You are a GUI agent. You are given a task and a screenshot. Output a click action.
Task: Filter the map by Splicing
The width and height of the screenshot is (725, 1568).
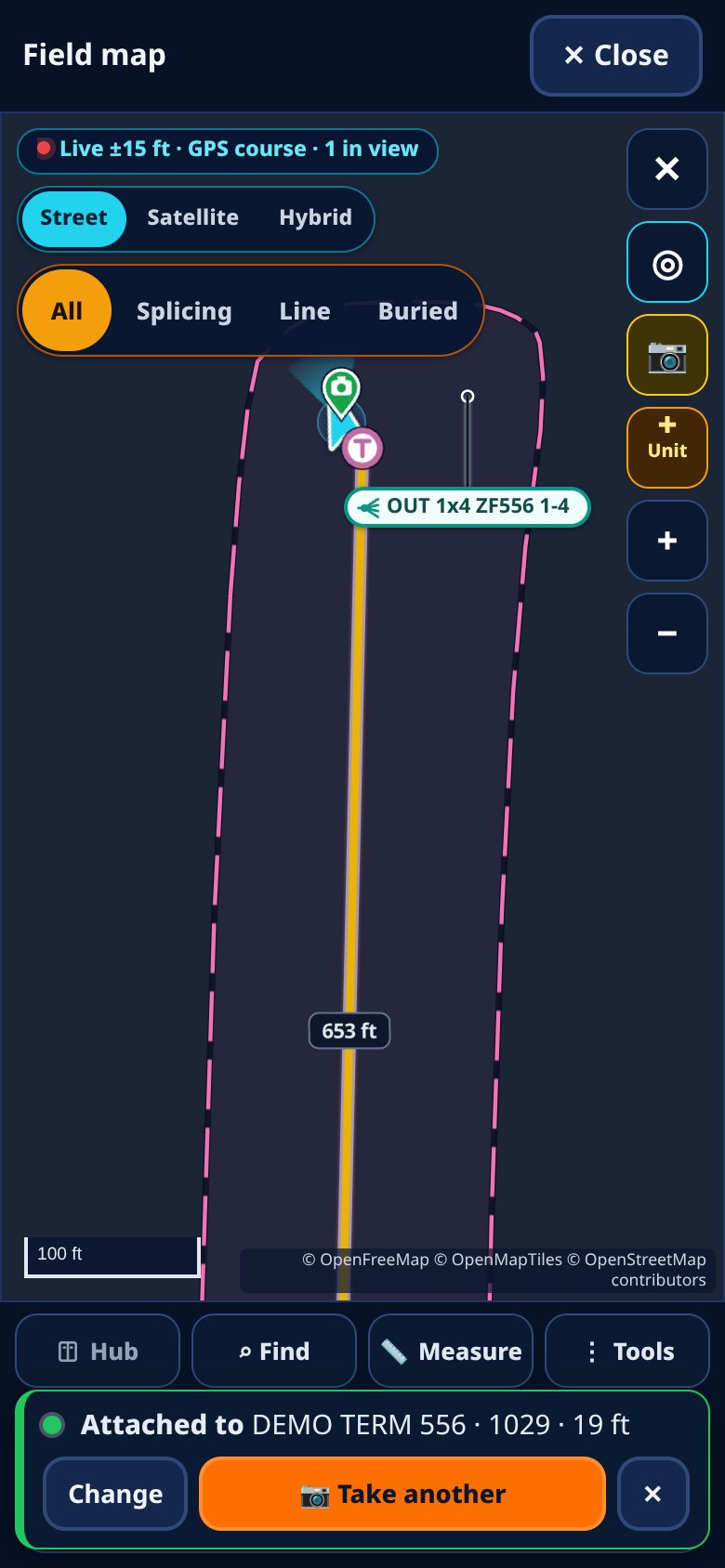coord(184,311)
